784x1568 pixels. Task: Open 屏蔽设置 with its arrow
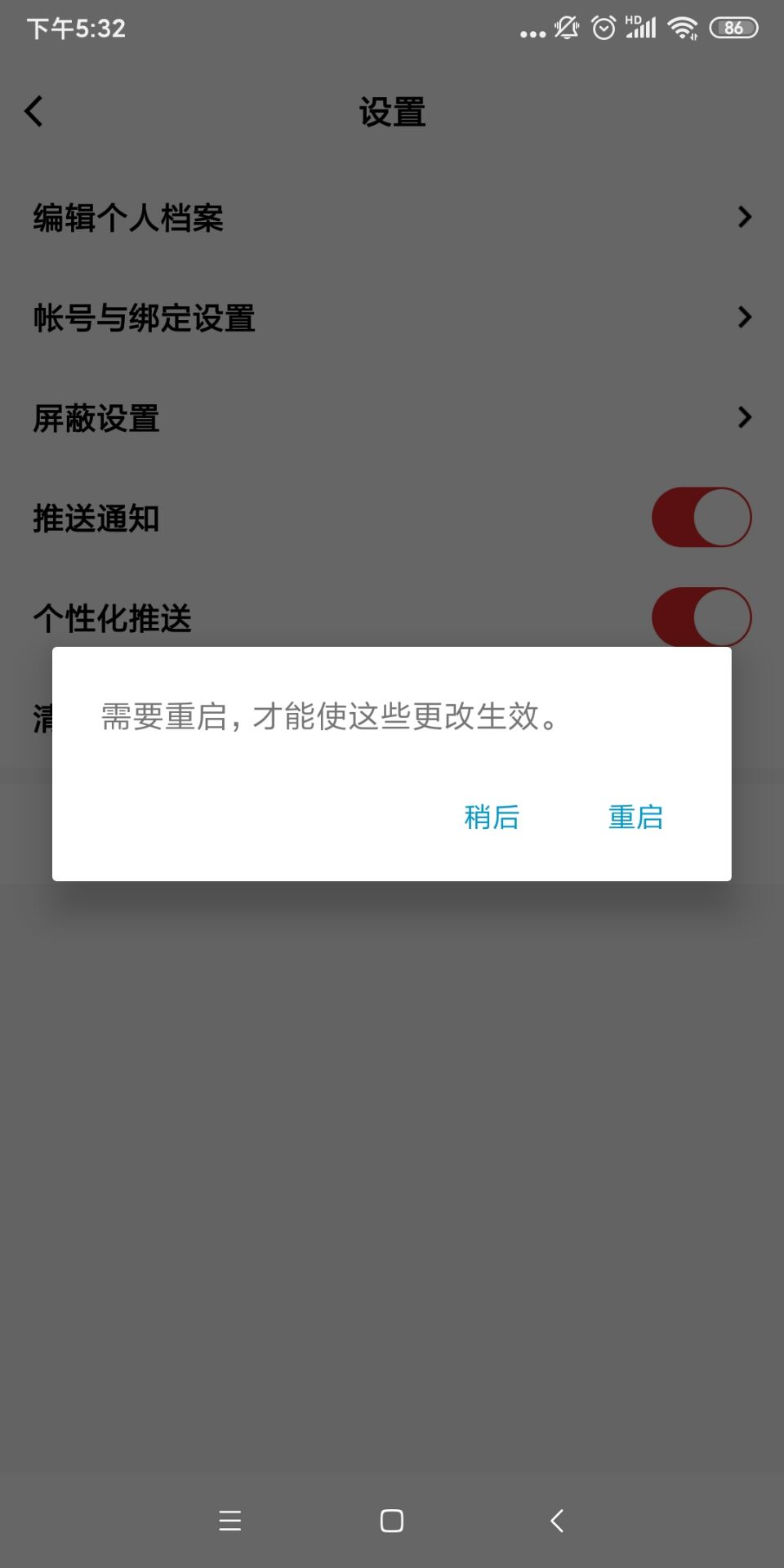click(x=744, y=417)
